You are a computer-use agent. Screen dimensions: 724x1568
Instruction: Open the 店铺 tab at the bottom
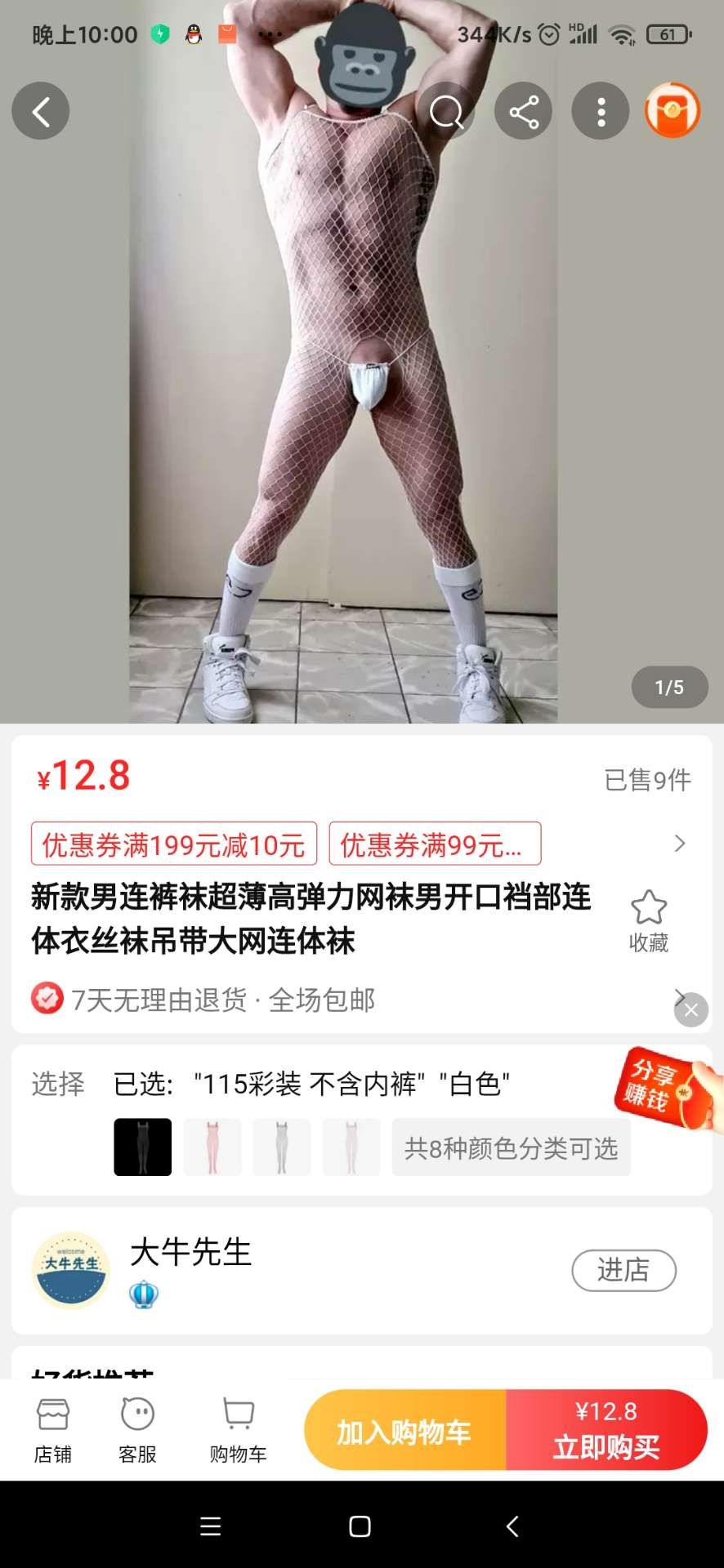pyautogui.click(x=53, y=1431)
